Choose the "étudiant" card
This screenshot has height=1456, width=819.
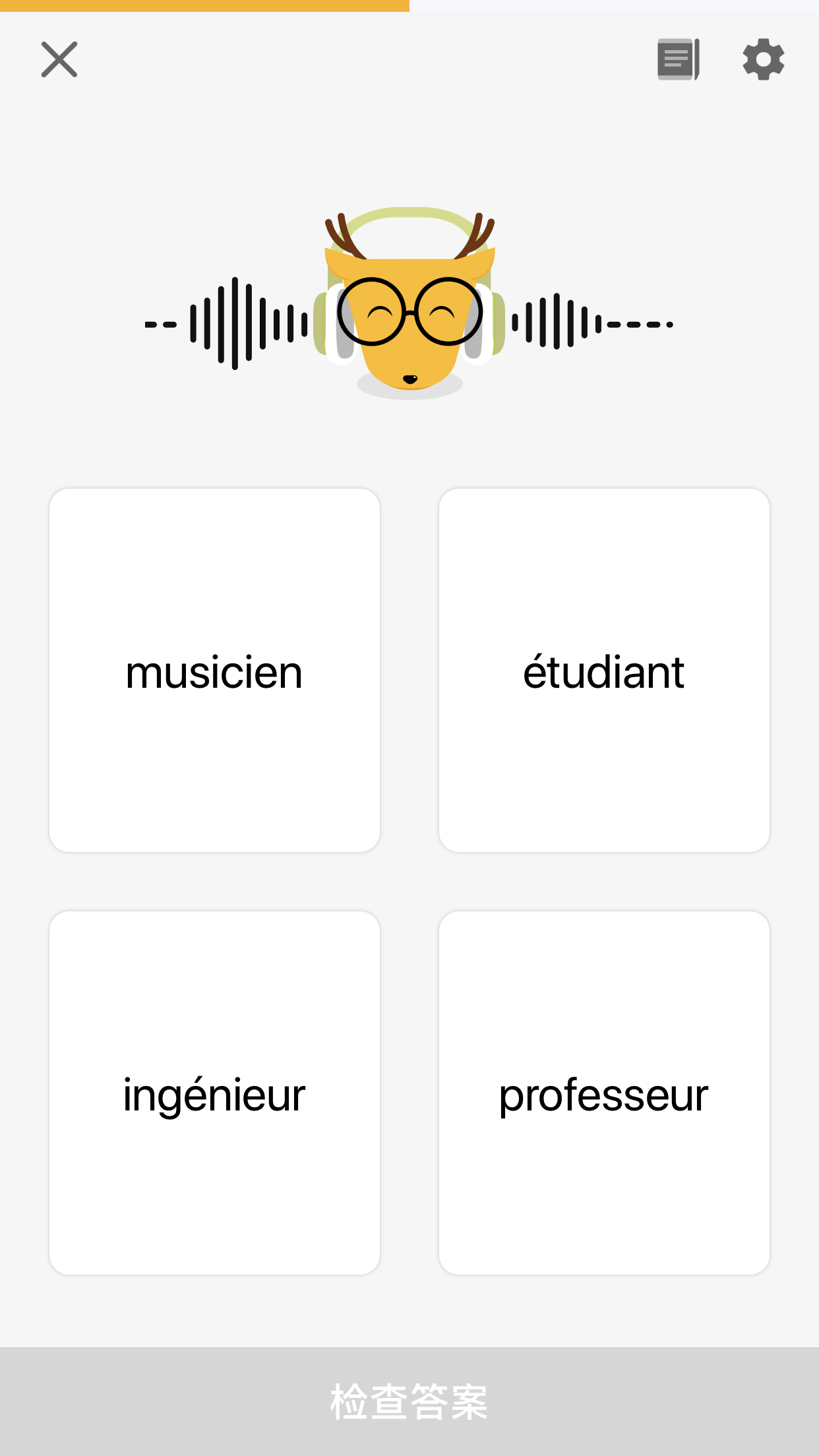[604, 671]
